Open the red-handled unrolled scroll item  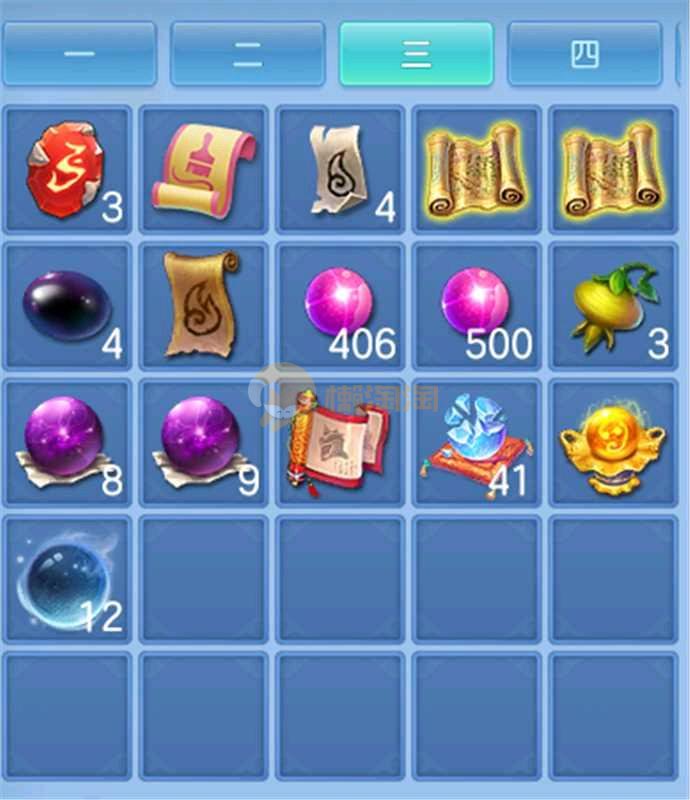pyautogui.click(x=341, y=442)
